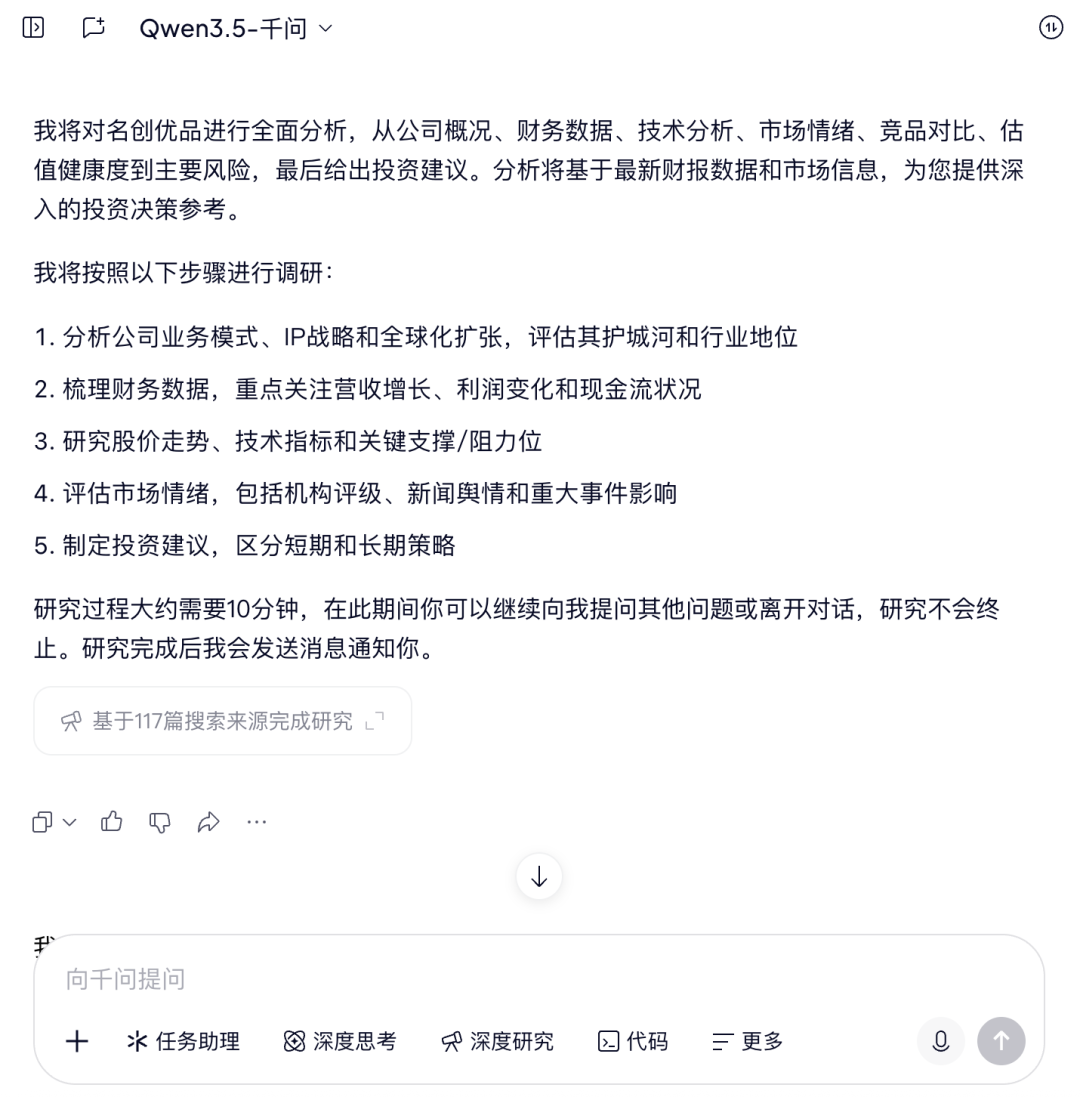Expand the copy options chevron

69,822
